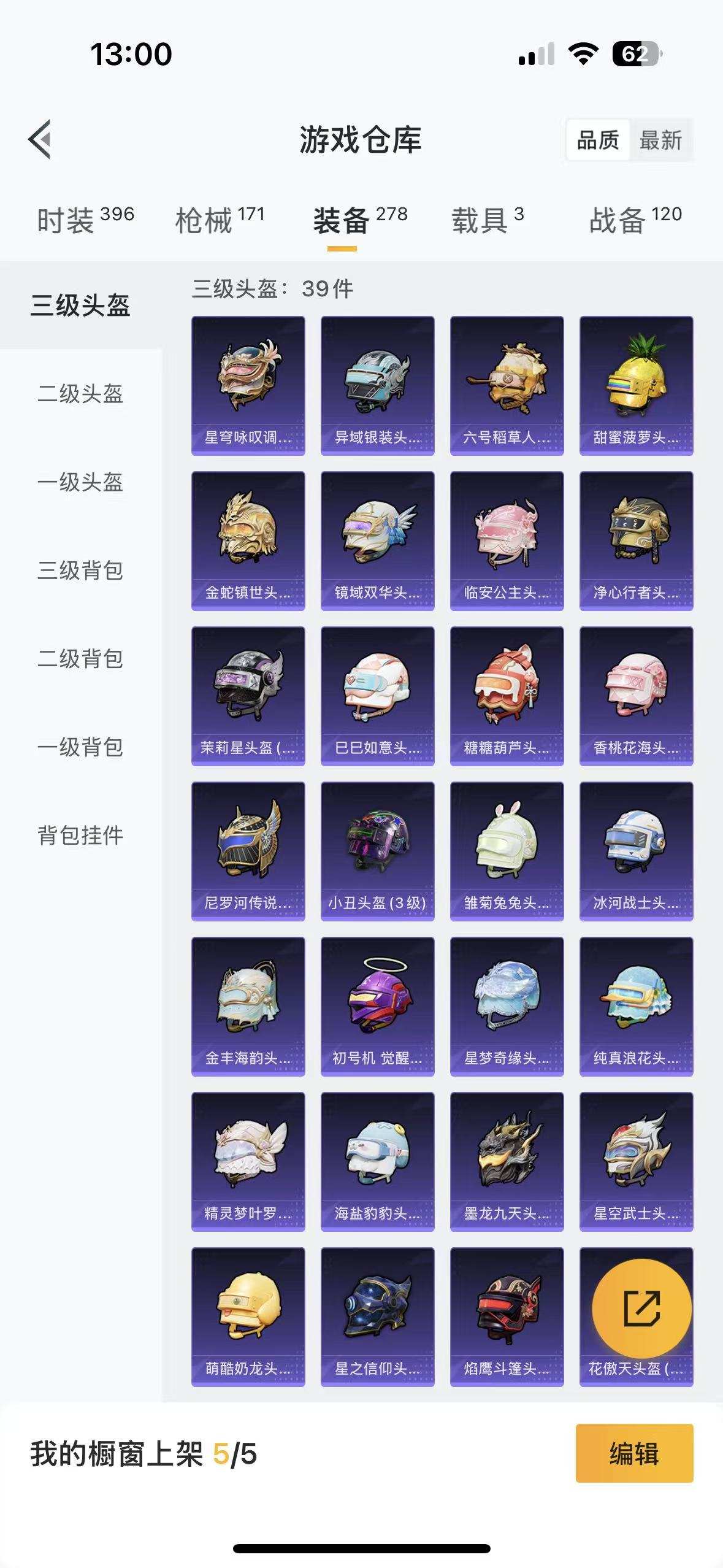
Task: Open the 载具 tab
Action: [x=488, y=220]
